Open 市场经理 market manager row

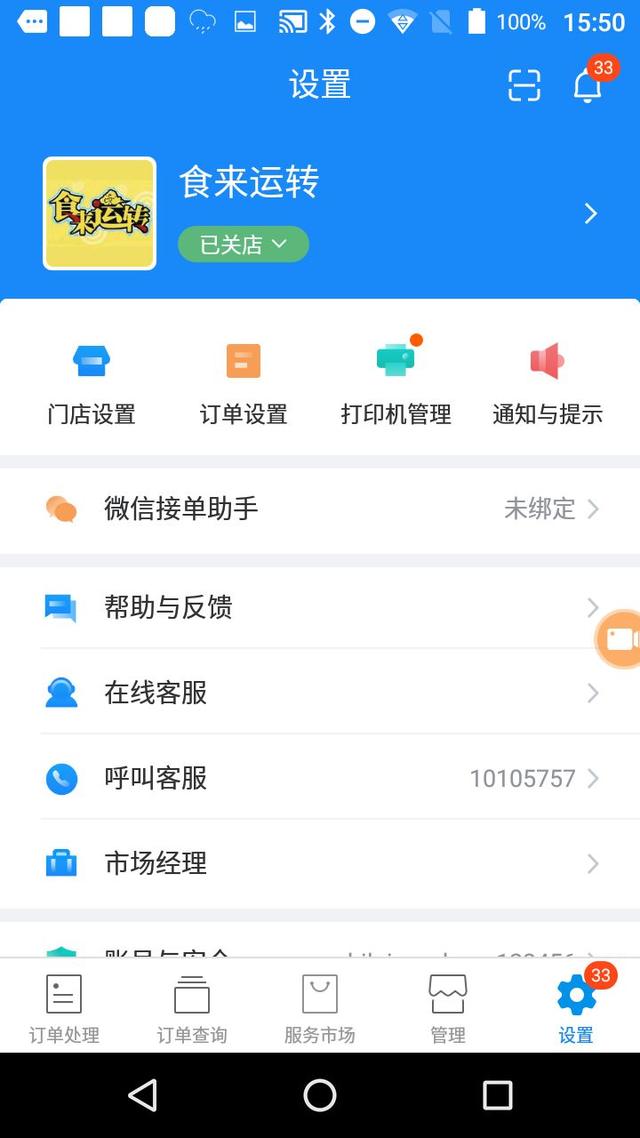pyautogui.click(x=320, y=863)
